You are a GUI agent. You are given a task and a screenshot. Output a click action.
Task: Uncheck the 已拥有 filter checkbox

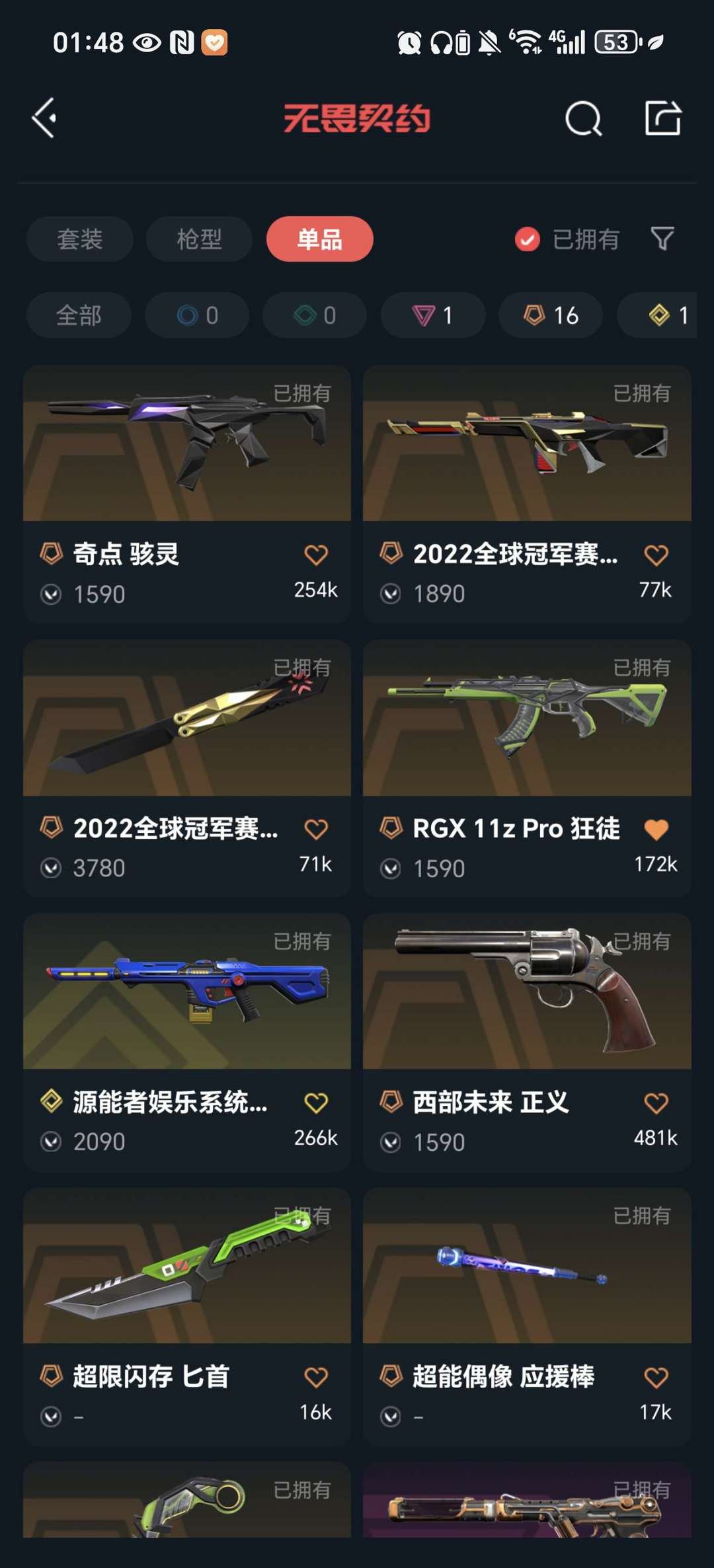(x=528, y=239)
